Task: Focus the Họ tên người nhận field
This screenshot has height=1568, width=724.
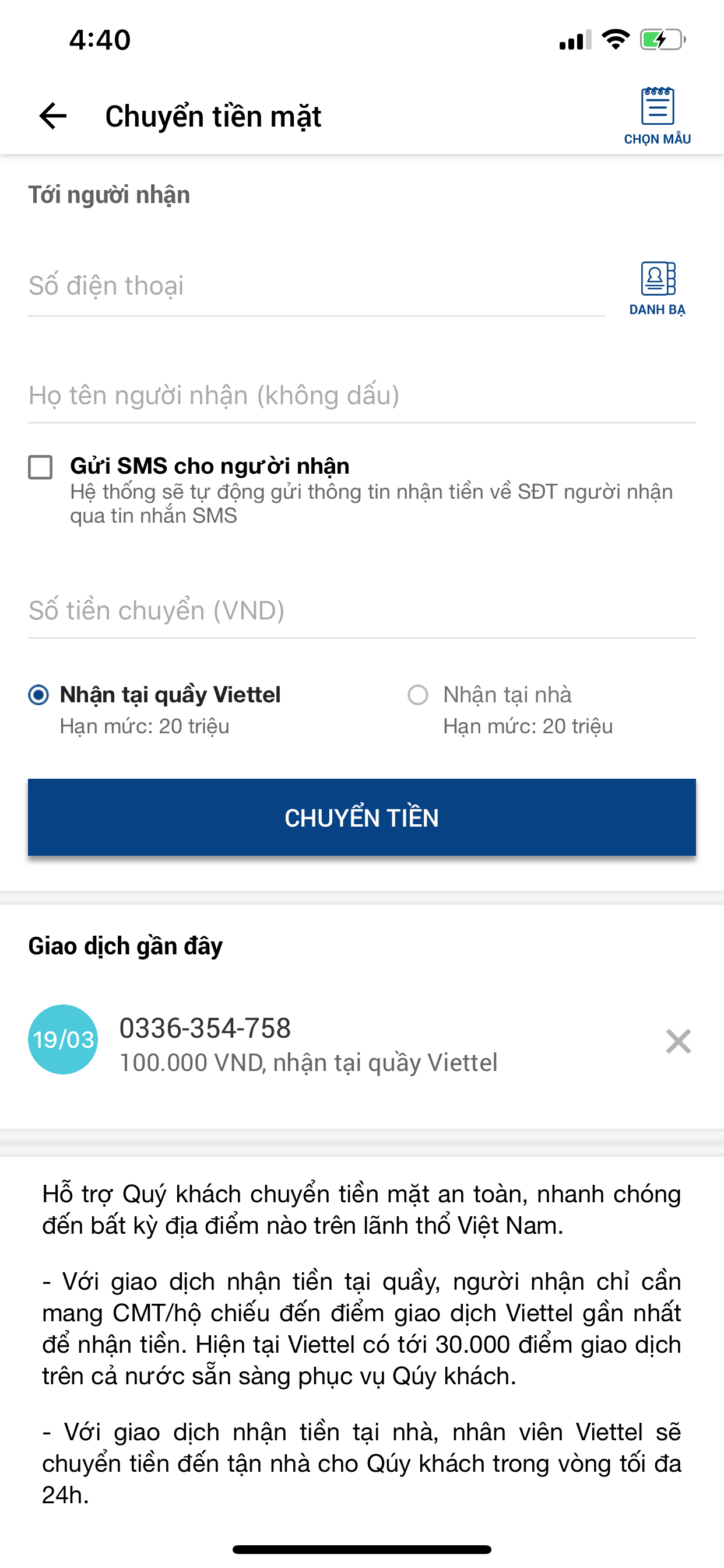Action: [x=362, y=395]
